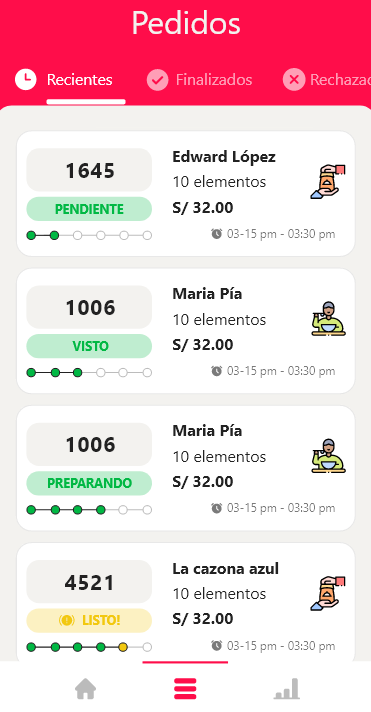Switch to the Finalizados tab
The height and width of the screenshot is (712, 371).
point(199,80)
